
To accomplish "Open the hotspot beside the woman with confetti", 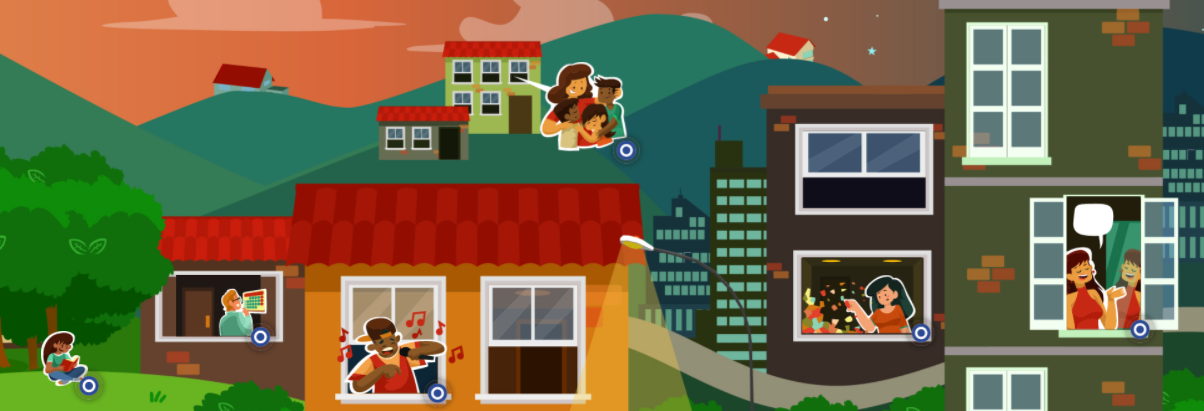I will (921, 333).
